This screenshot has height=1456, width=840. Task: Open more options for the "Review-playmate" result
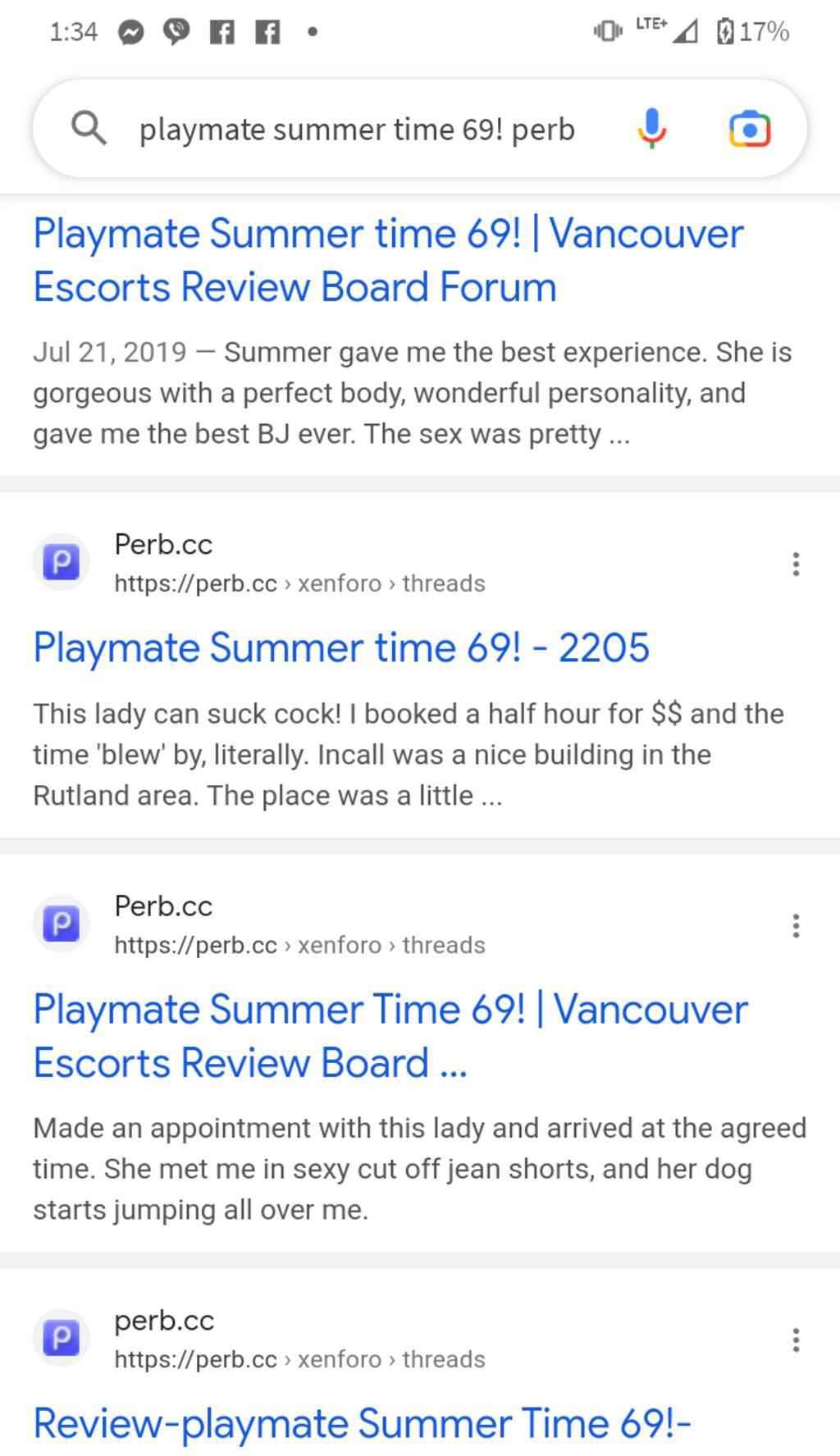click(796, 1340)
